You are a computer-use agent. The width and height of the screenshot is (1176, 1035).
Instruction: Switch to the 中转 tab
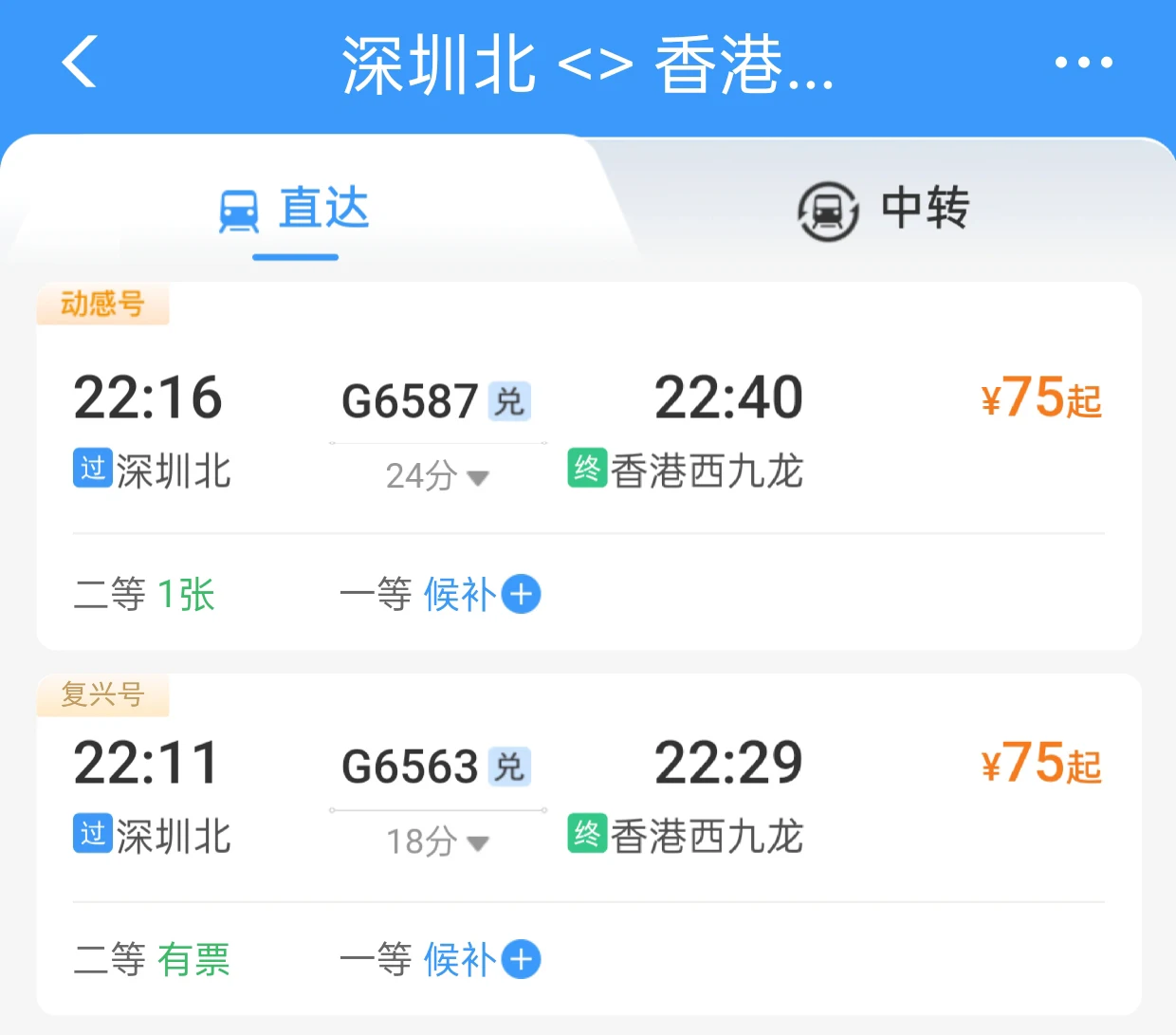point(884,210)
